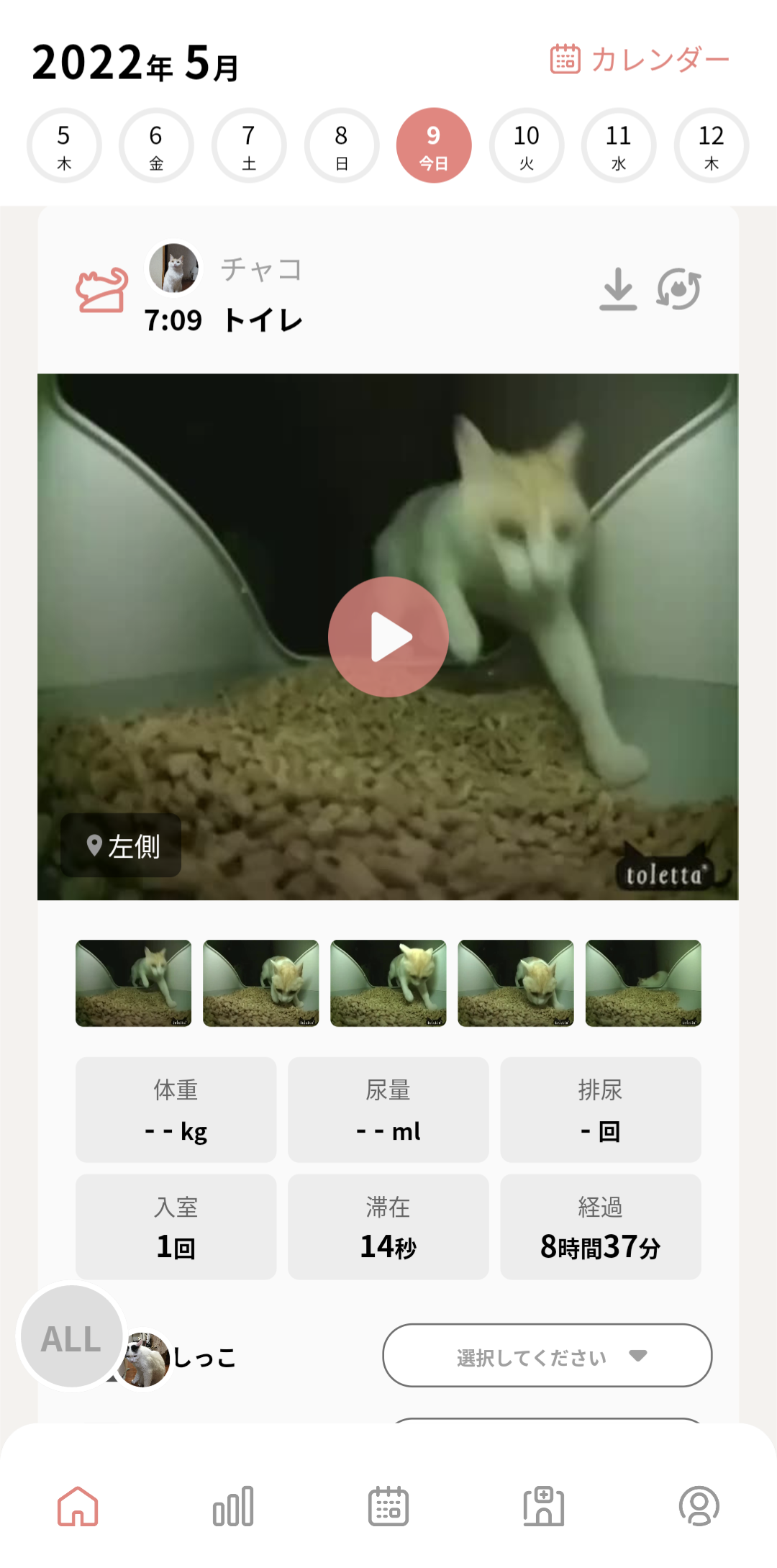Select date 7 土
The width and height of the screenshot is (777, 1568).
point(249,145)
